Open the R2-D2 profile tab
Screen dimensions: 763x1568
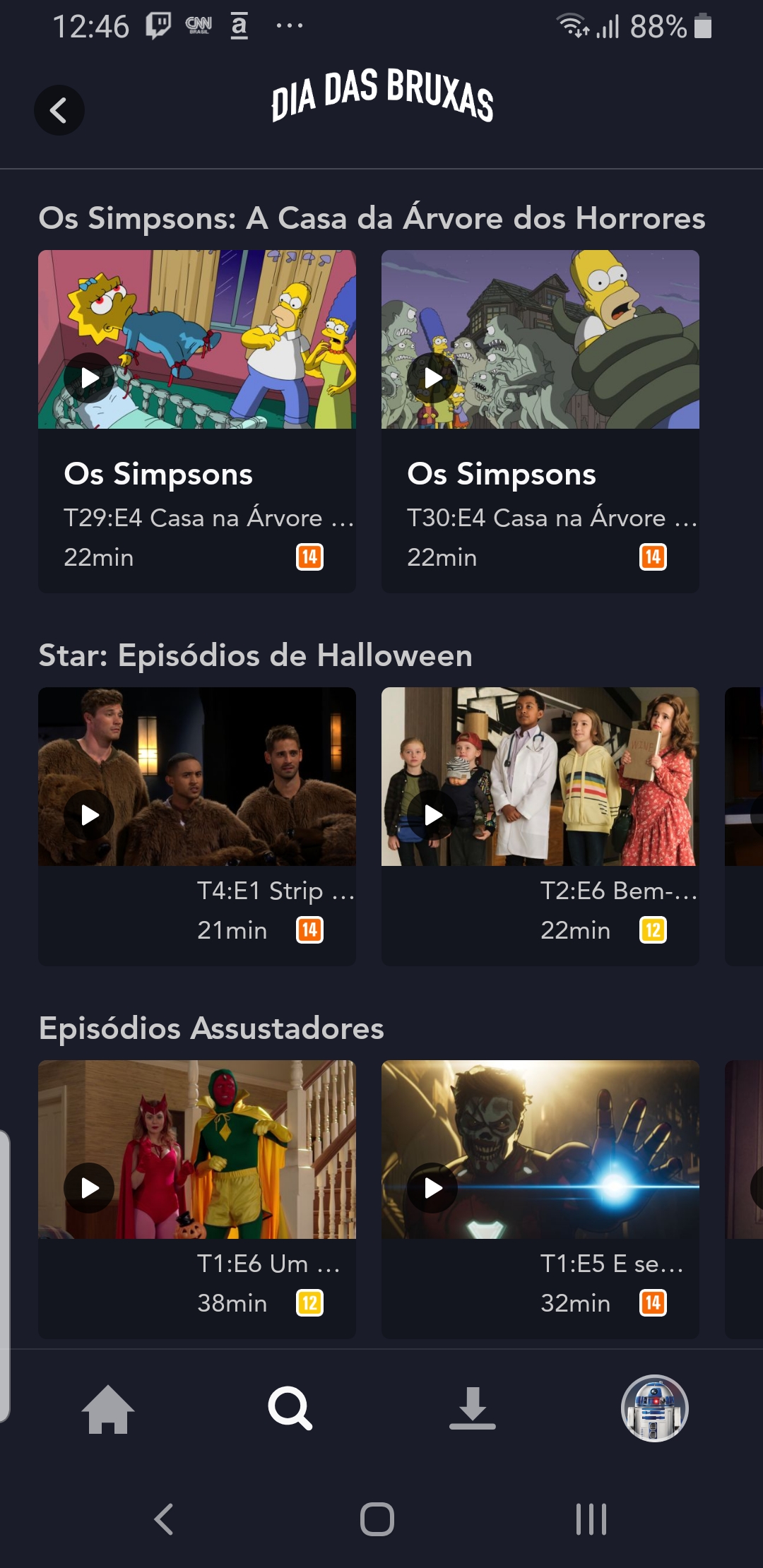654,1409
